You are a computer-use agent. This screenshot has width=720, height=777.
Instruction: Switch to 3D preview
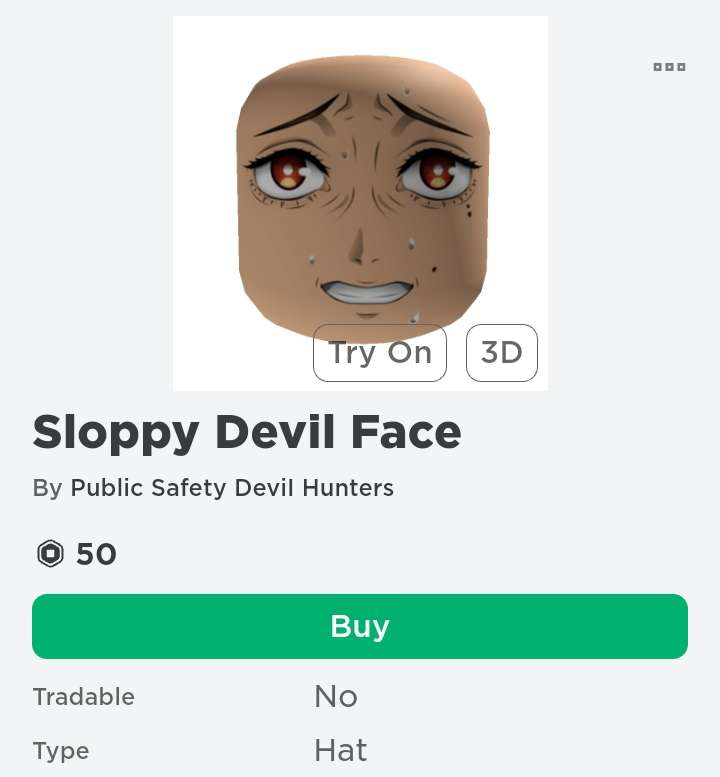click(501, 353)
